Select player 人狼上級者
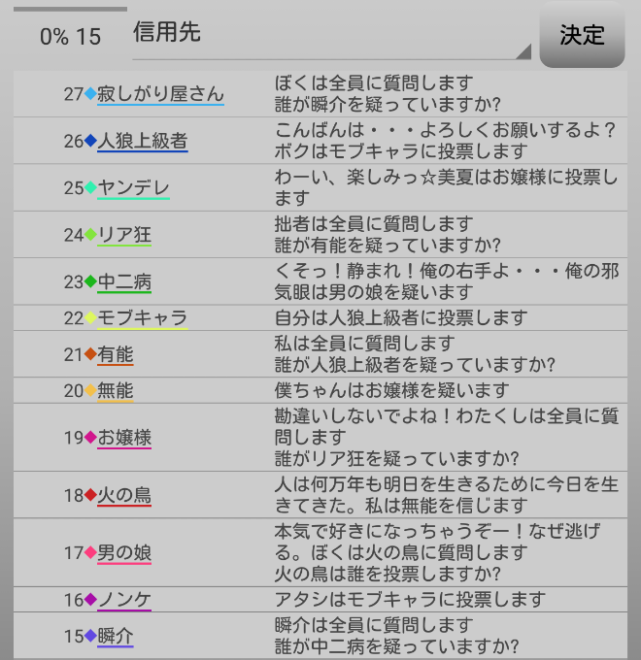641x660 pixels. (142, 141)
